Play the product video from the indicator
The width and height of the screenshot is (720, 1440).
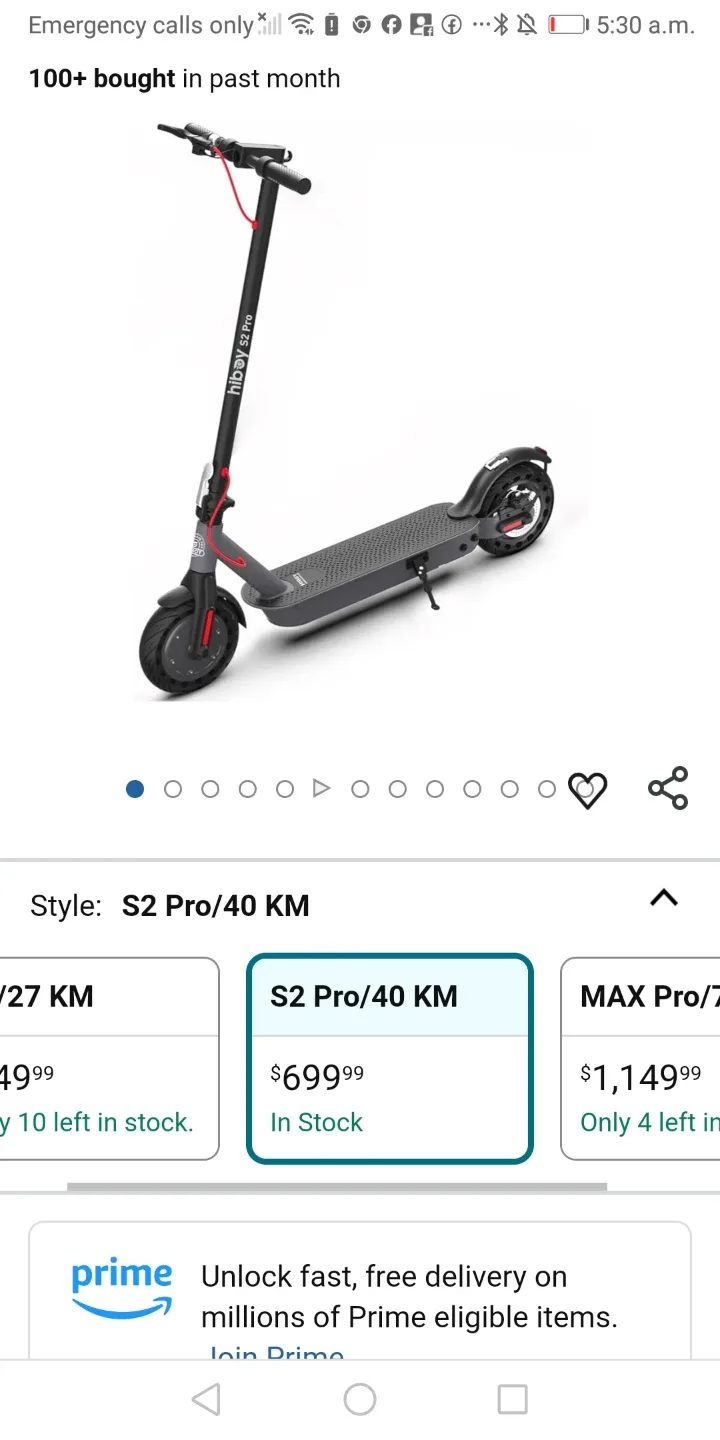321,789
